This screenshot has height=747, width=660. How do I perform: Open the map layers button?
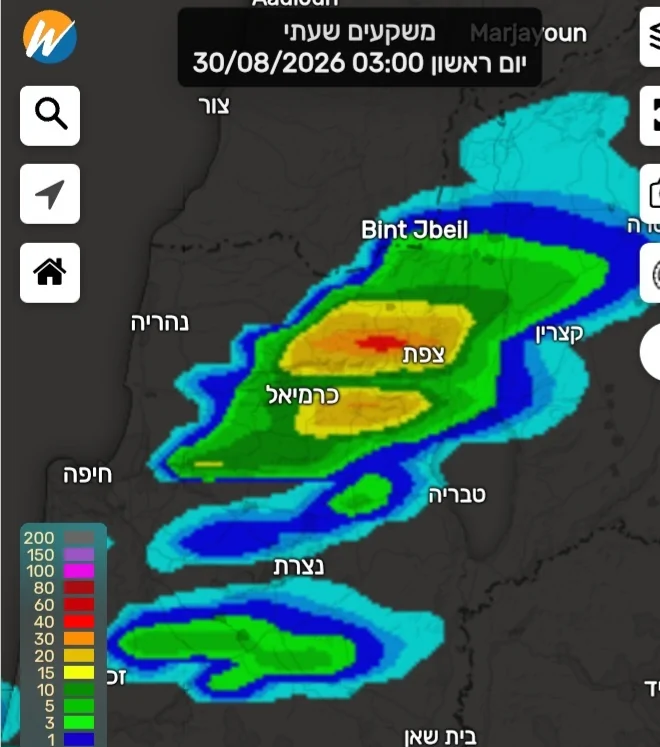pos(650,37)
